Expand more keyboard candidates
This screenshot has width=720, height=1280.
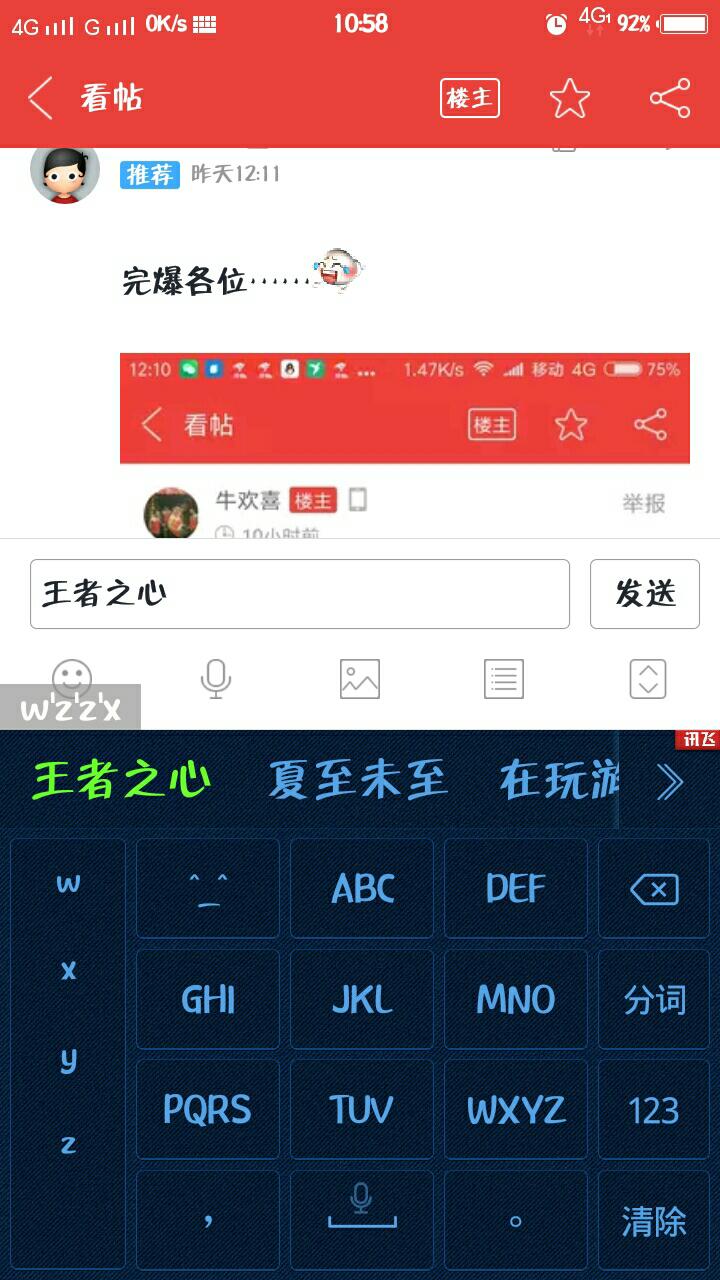669,783
